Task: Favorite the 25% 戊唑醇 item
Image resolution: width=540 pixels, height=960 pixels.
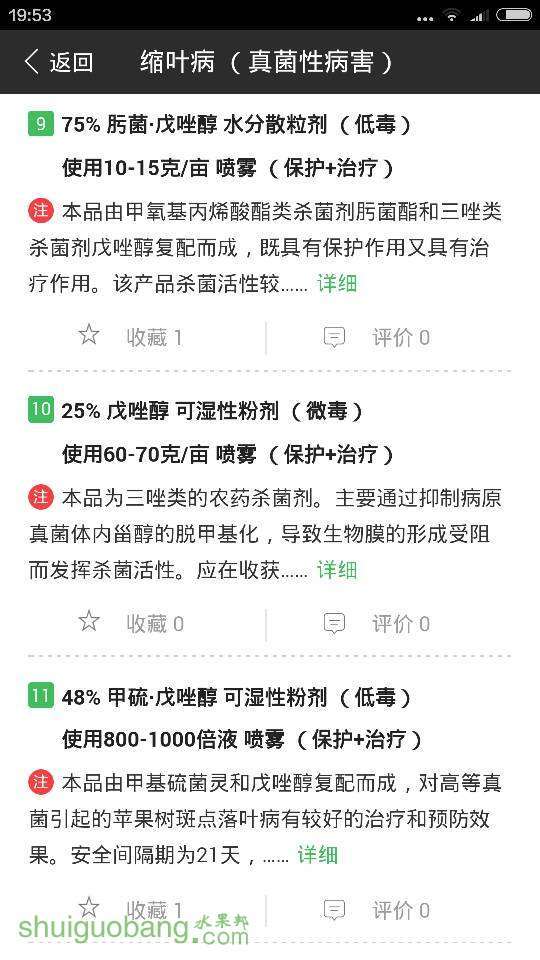Action: (130, 623)
